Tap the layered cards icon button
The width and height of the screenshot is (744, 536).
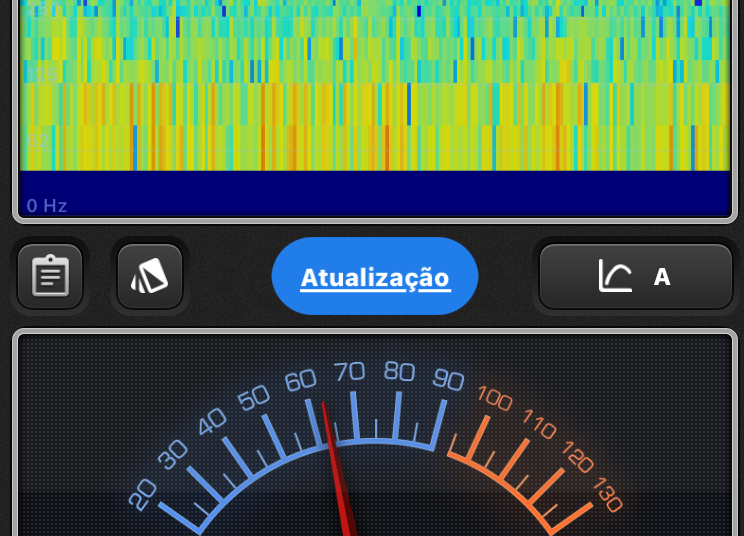(x=150, y=276)
